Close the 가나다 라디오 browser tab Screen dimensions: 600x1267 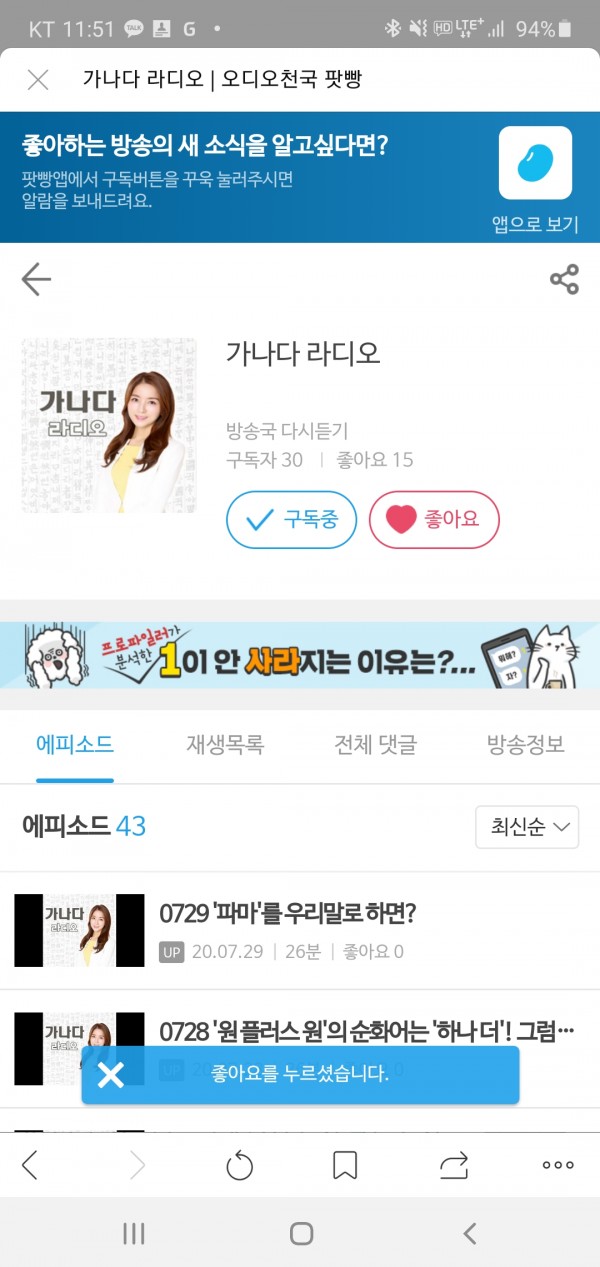[38, 80]
